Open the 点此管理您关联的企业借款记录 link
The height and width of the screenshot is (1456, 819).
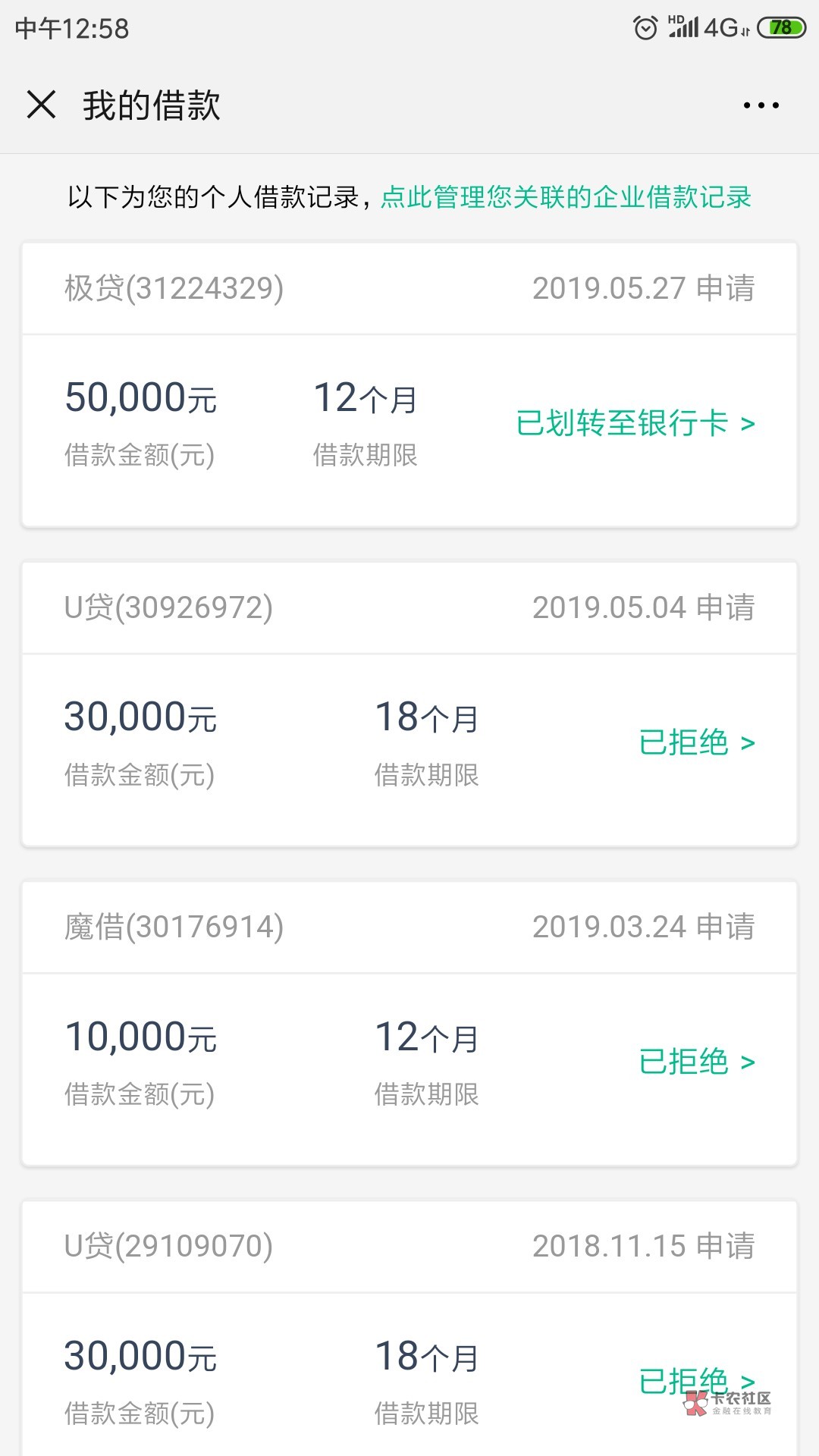[566, 197]
